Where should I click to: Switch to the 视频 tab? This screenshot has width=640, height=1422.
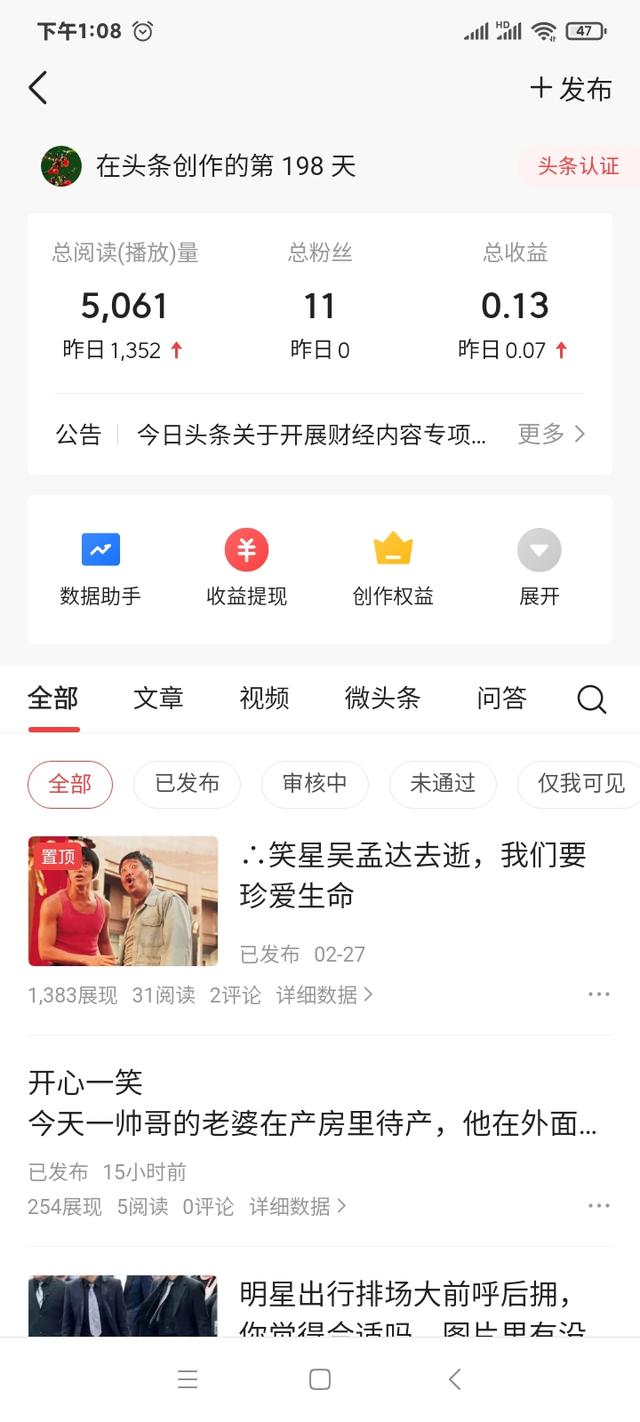click(x=264, y=698)
